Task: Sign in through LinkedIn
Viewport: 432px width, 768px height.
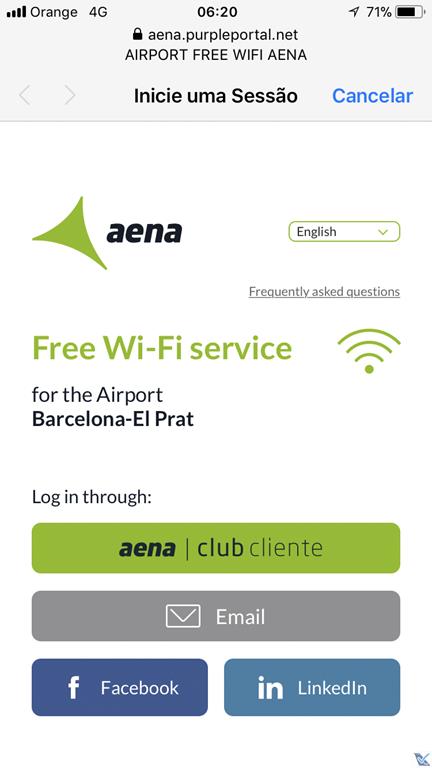Action: coord(312,688)
